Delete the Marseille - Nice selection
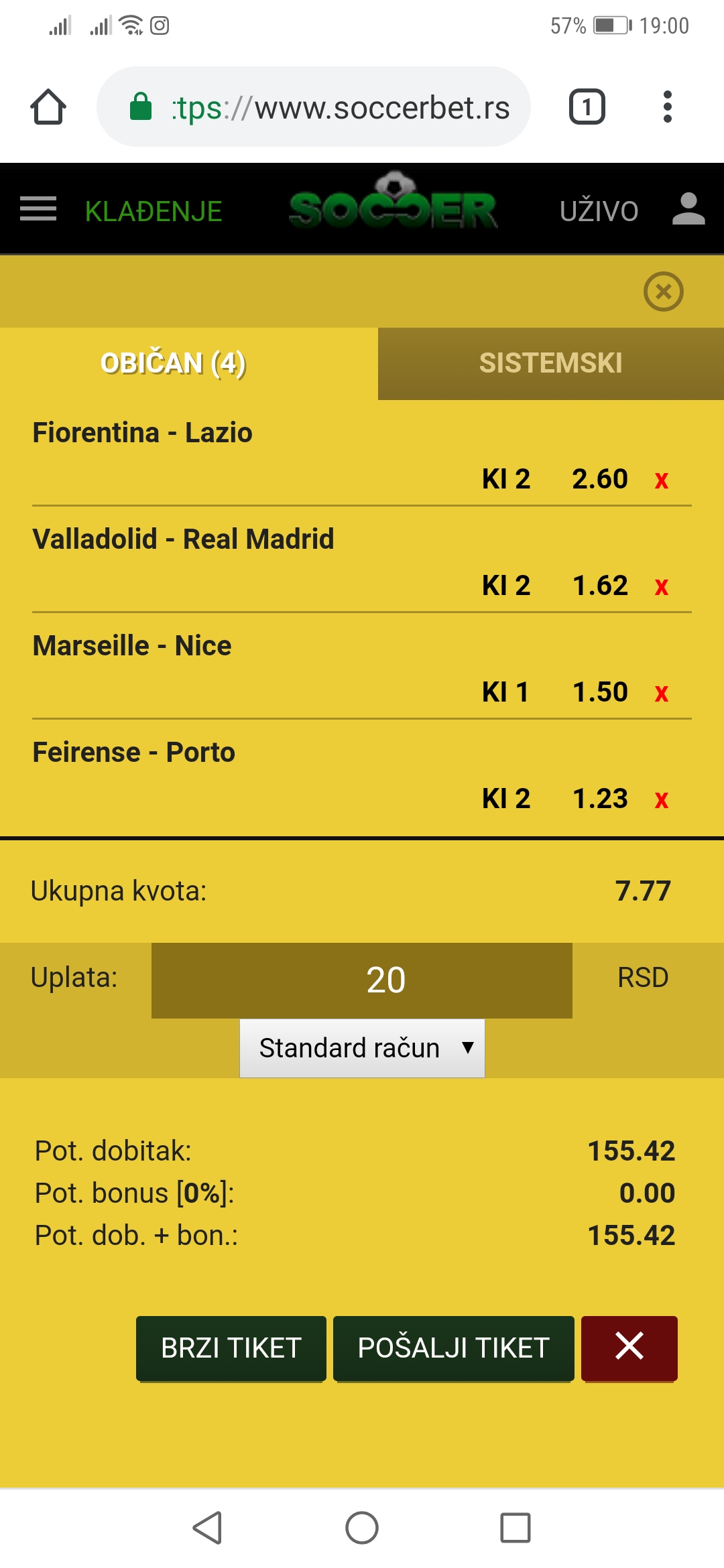Image resolution: width=724 pixels, height=1568 pixels. click(x=662, y=693)
